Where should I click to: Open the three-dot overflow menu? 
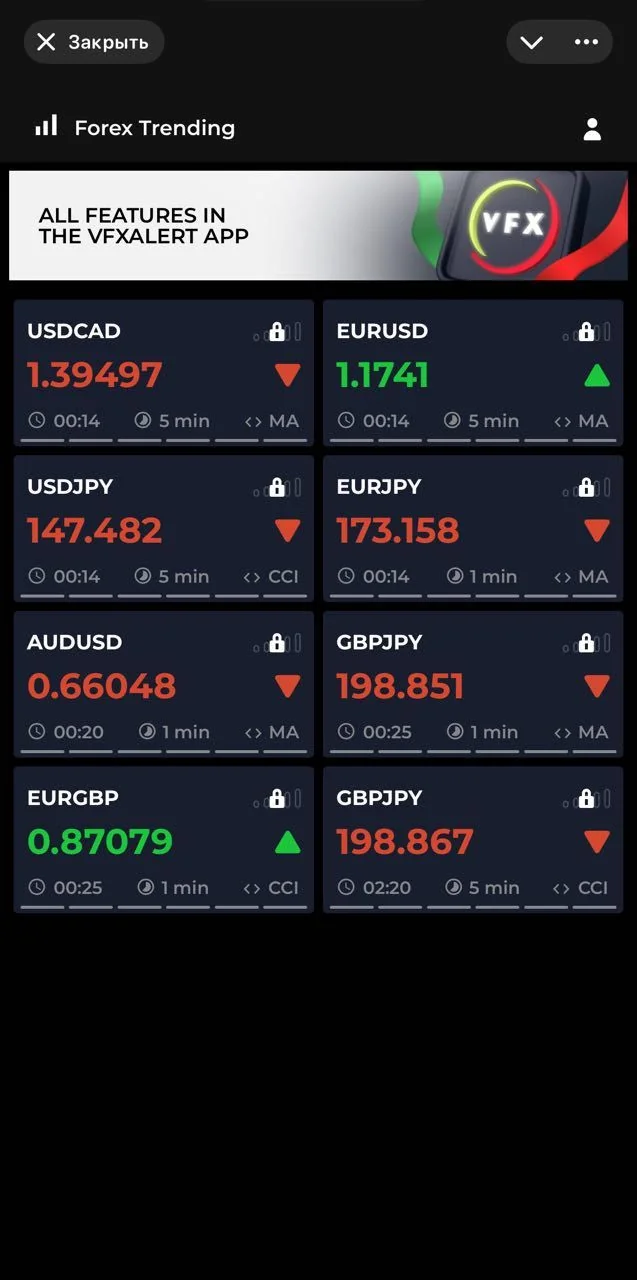(586, 42)
